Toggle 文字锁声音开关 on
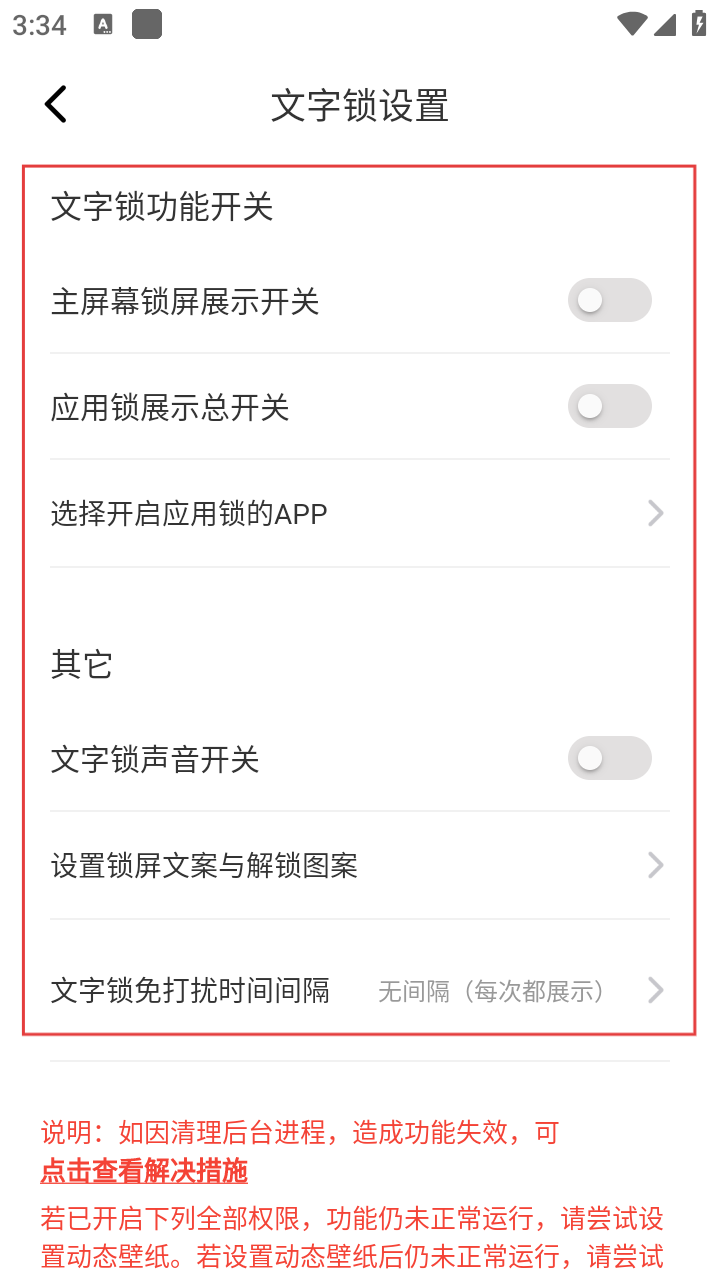The width and height of the screenshot is (720, 1280). click(609, 759)
